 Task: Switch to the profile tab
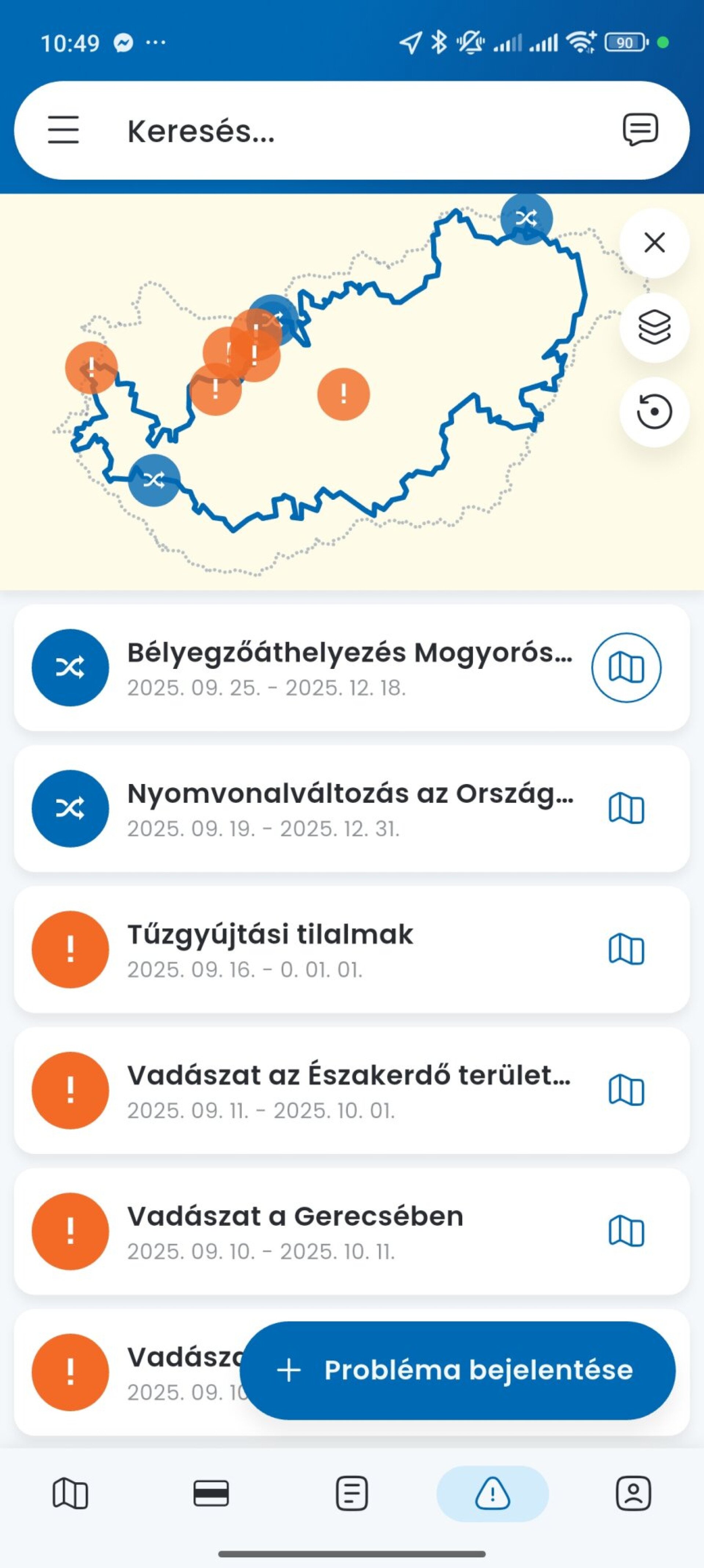(x=633, y=1494)
